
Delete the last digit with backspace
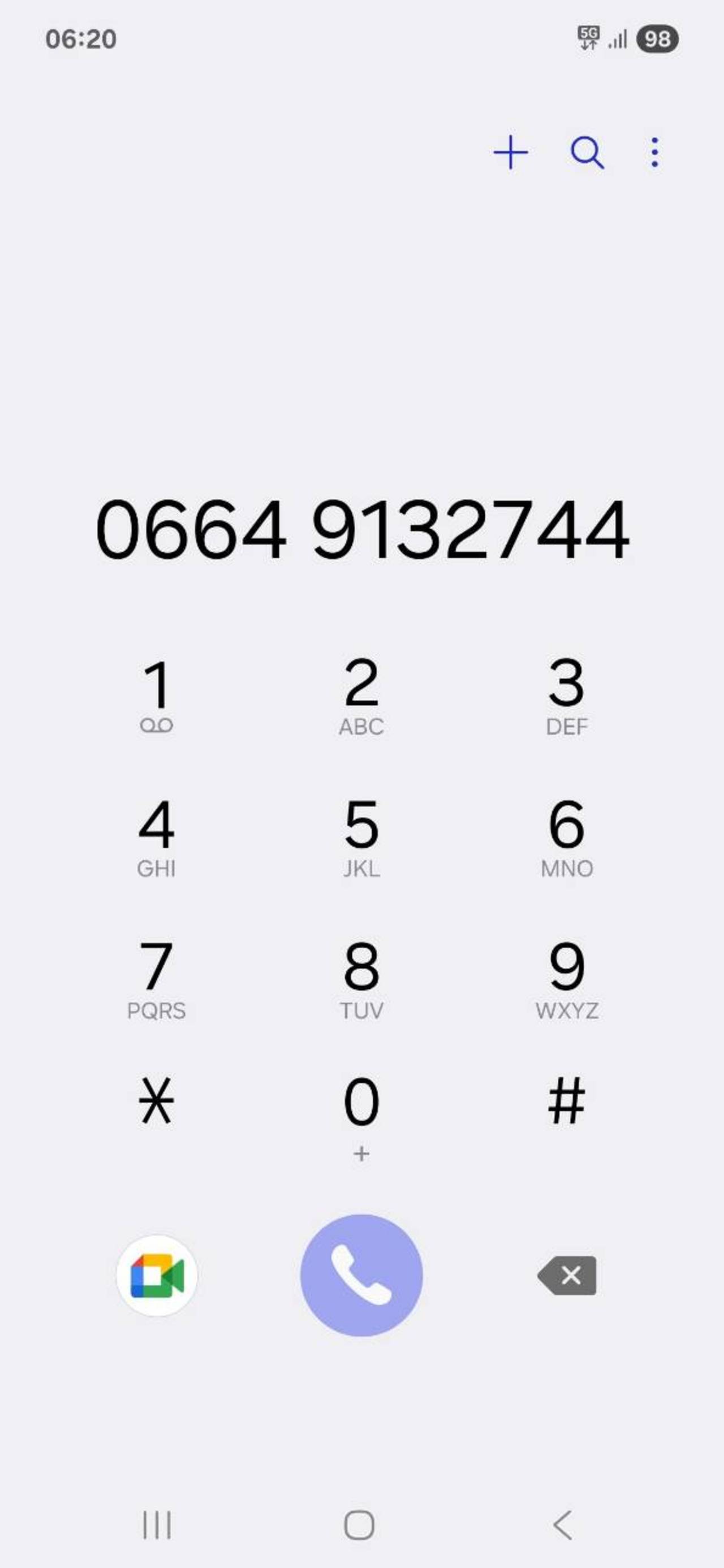point(567,1275)
